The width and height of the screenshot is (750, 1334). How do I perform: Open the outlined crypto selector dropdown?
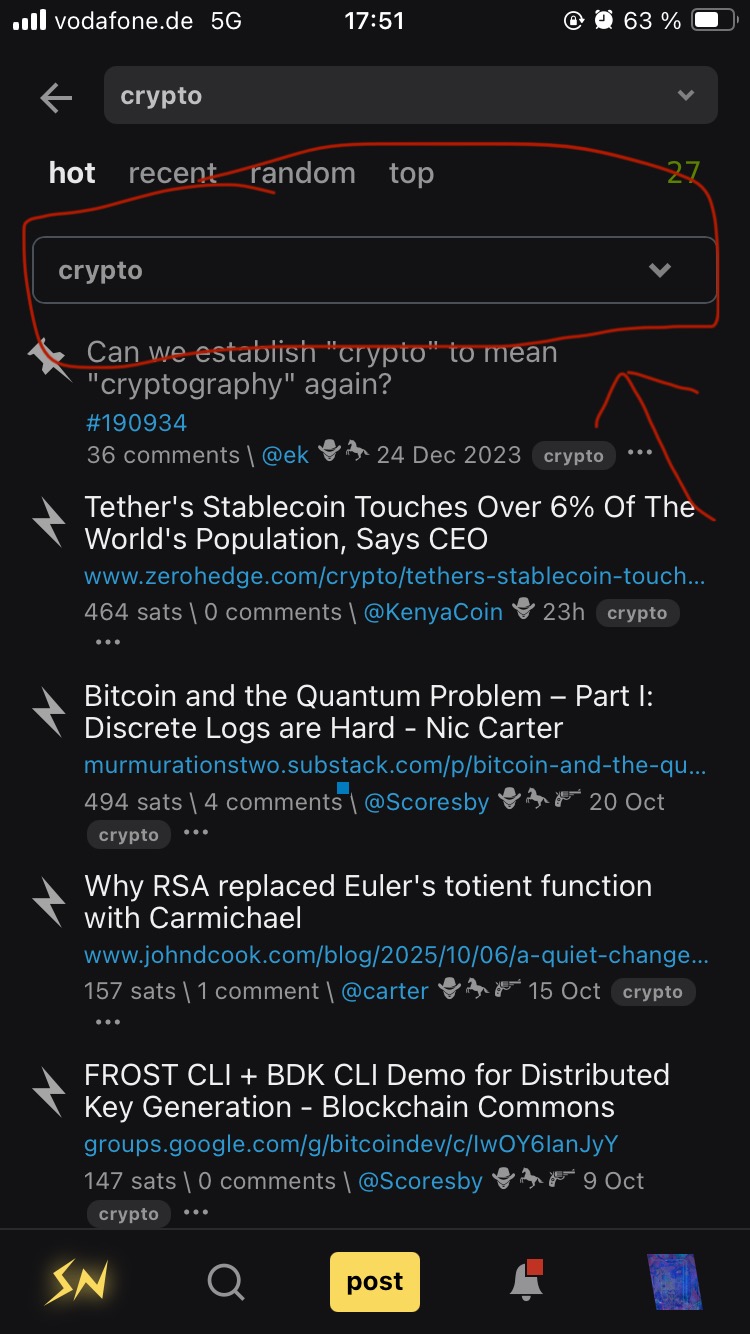374,270
